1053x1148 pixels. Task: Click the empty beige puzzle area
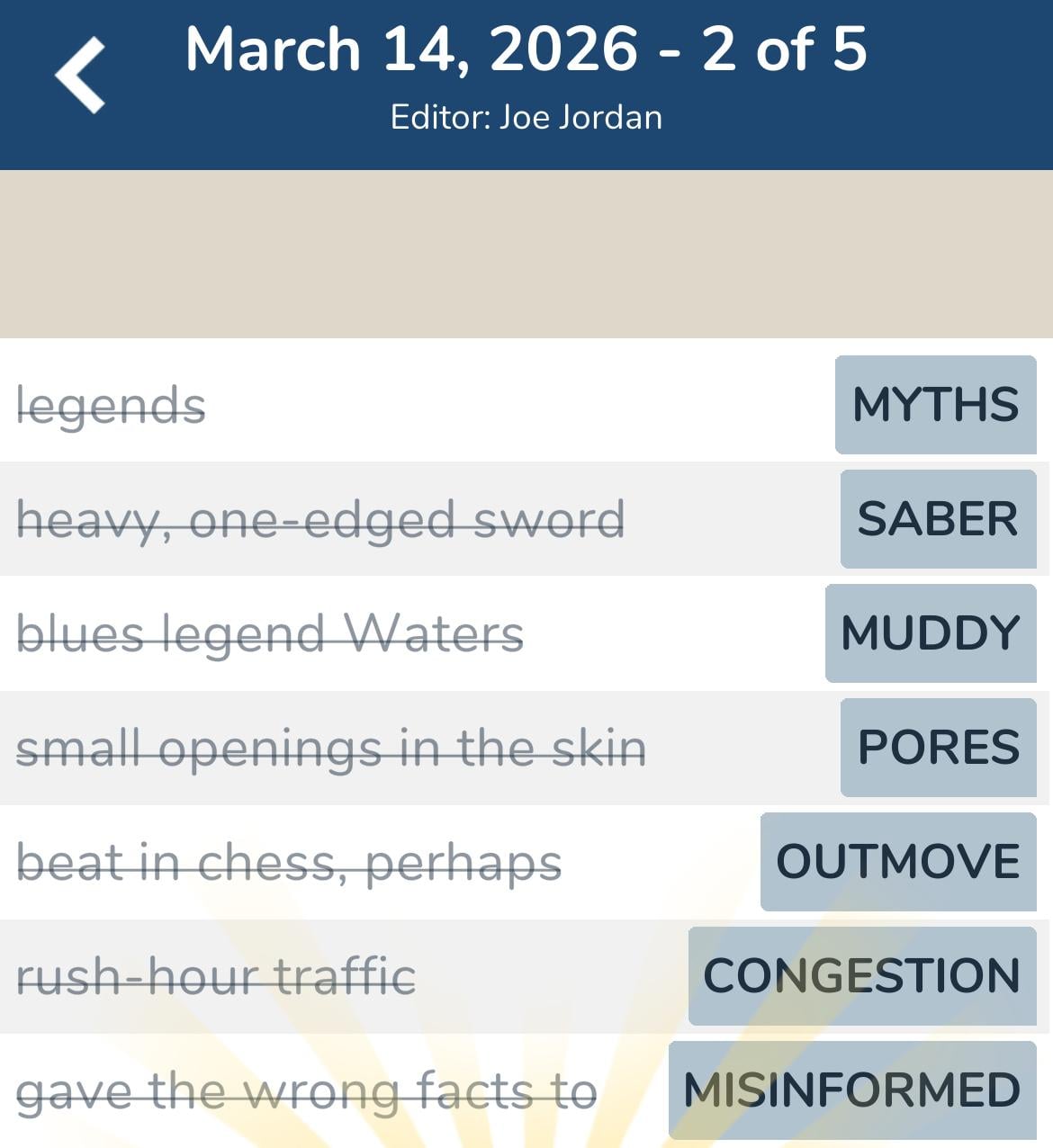point(526,252)
